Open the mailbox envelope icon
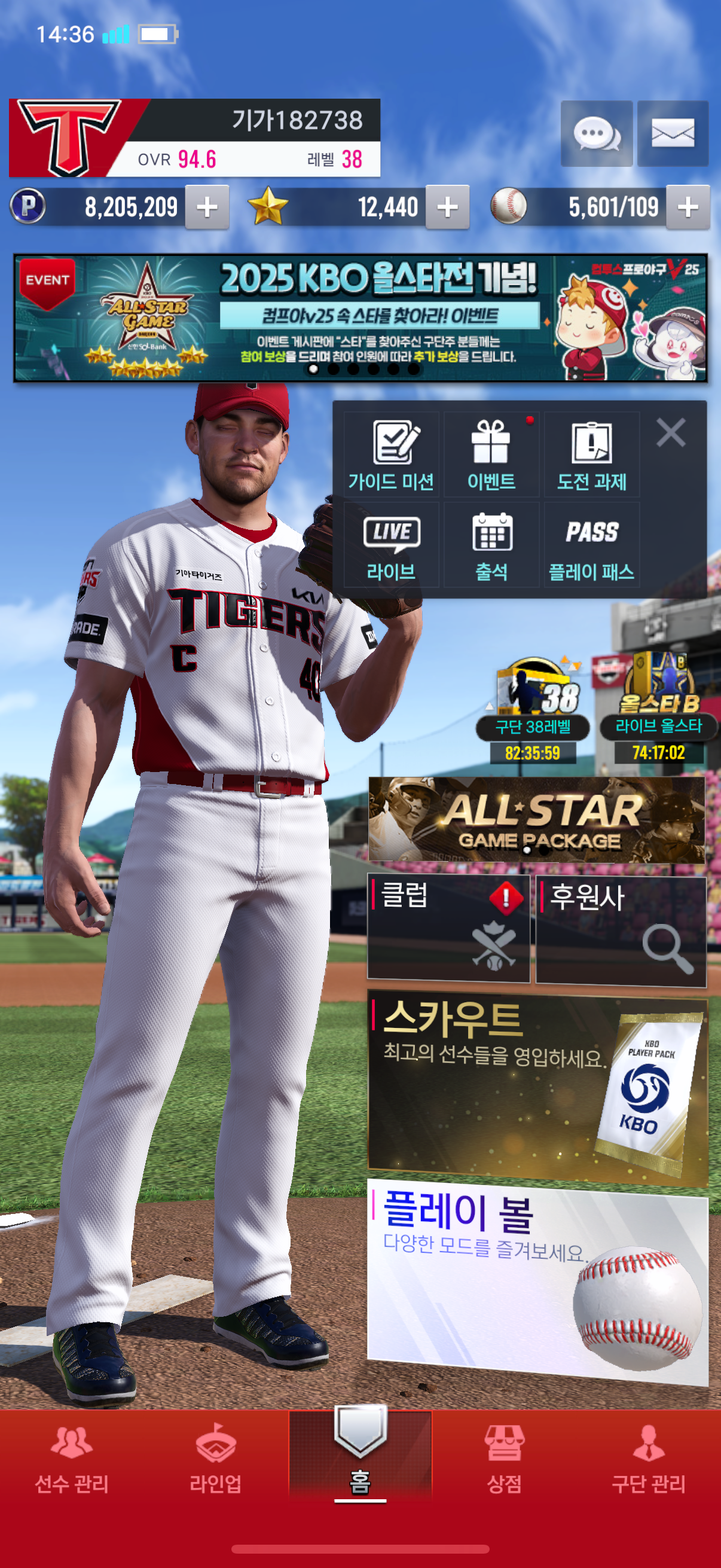This screenshot has height=1568, width=721. (x=673, y=134)
